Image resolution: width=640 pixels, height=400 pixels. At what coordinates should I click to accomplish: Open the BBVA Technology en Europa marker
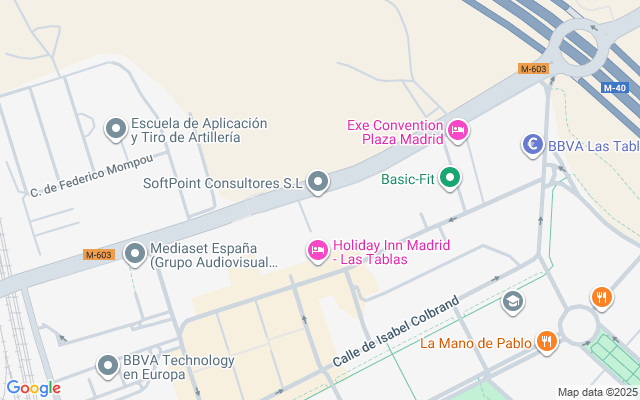[x=108, y=366]
